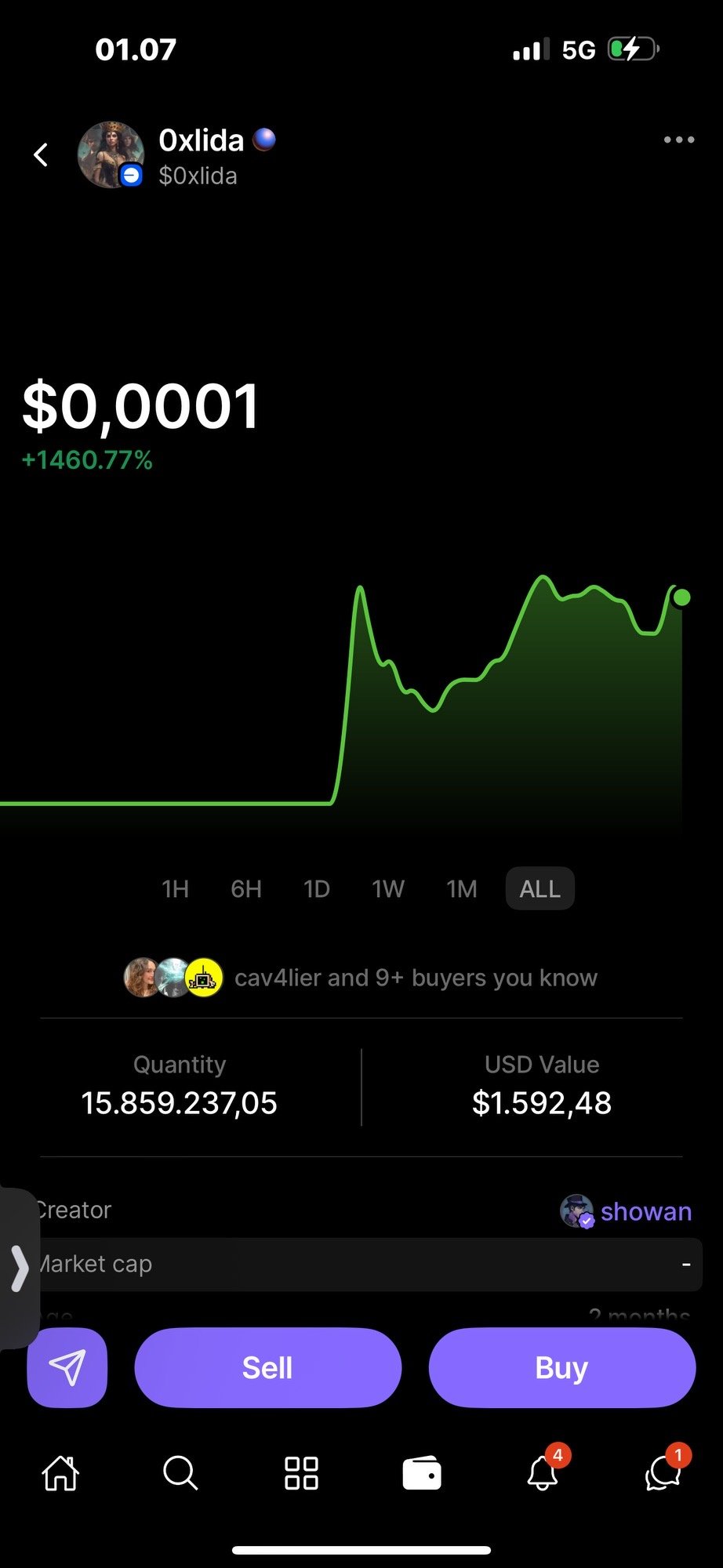Open the Search tab

[180, 1473]
